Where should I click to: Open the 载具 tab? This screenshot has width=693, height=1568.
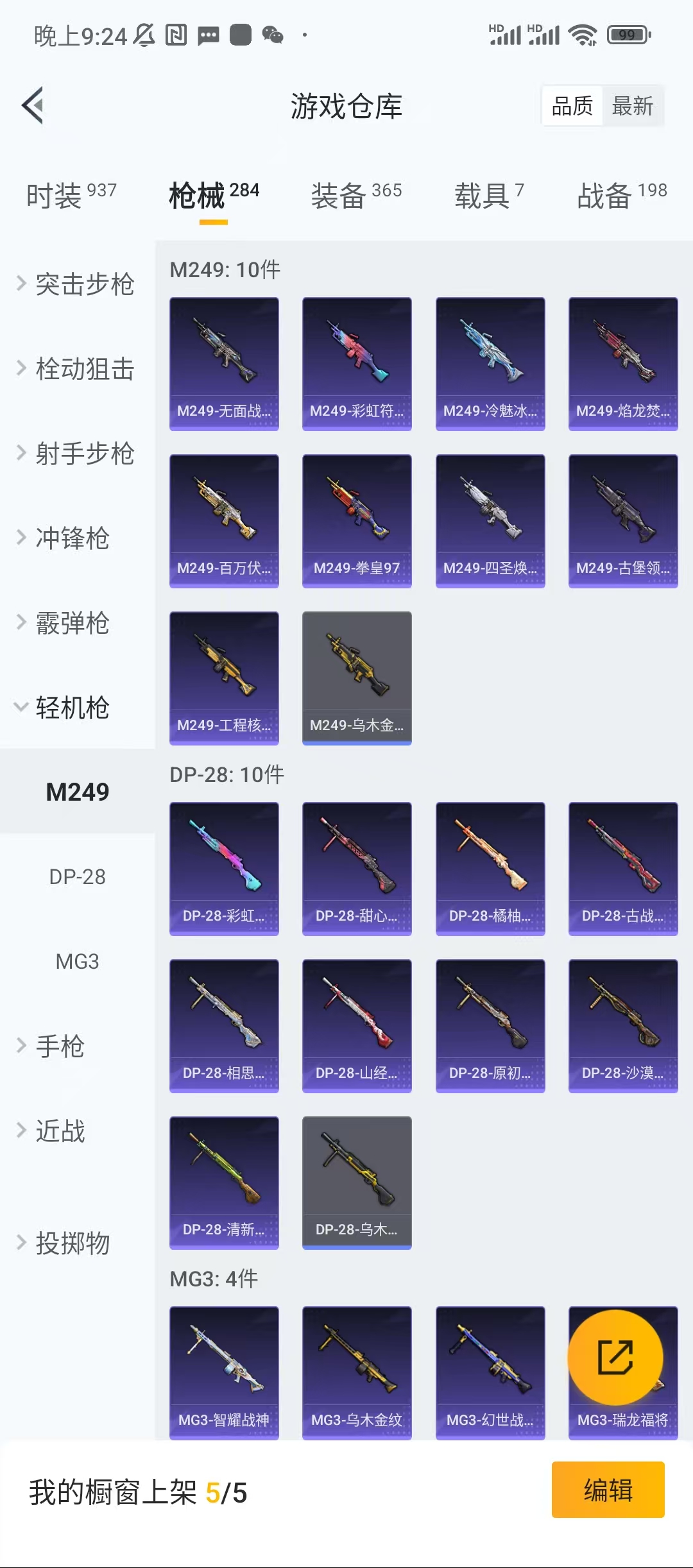[489, 194]
